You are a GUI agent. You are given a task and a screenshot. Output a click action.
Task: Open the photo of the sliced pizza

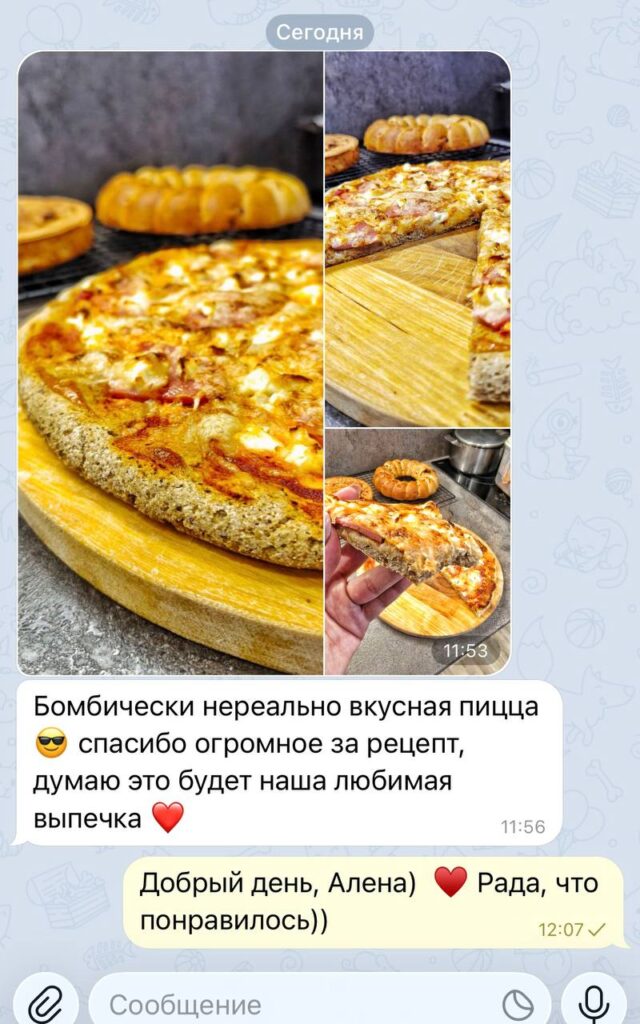[x=417, y=240]
